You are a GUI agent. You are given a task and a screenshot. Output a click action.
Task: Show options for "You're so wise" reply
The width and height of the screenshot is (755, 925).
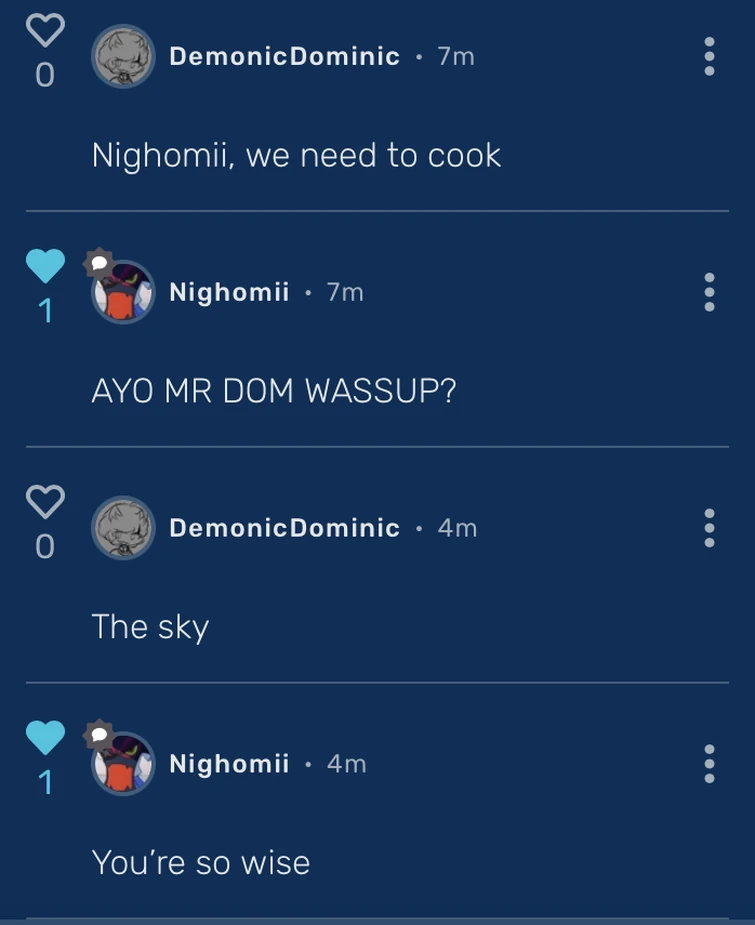pos(709,764)
